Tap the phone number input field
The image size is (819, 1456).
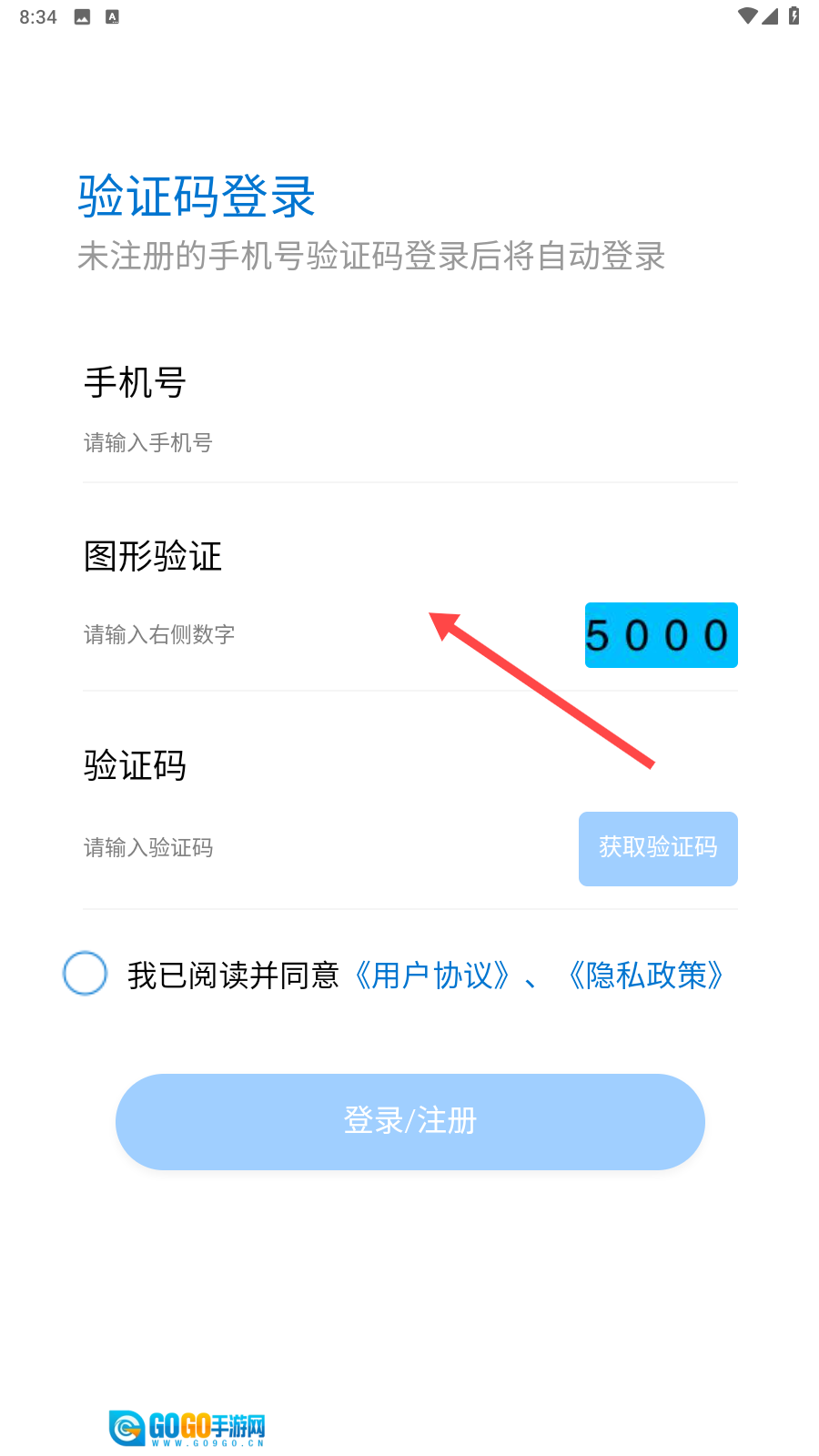click(409, 443)
